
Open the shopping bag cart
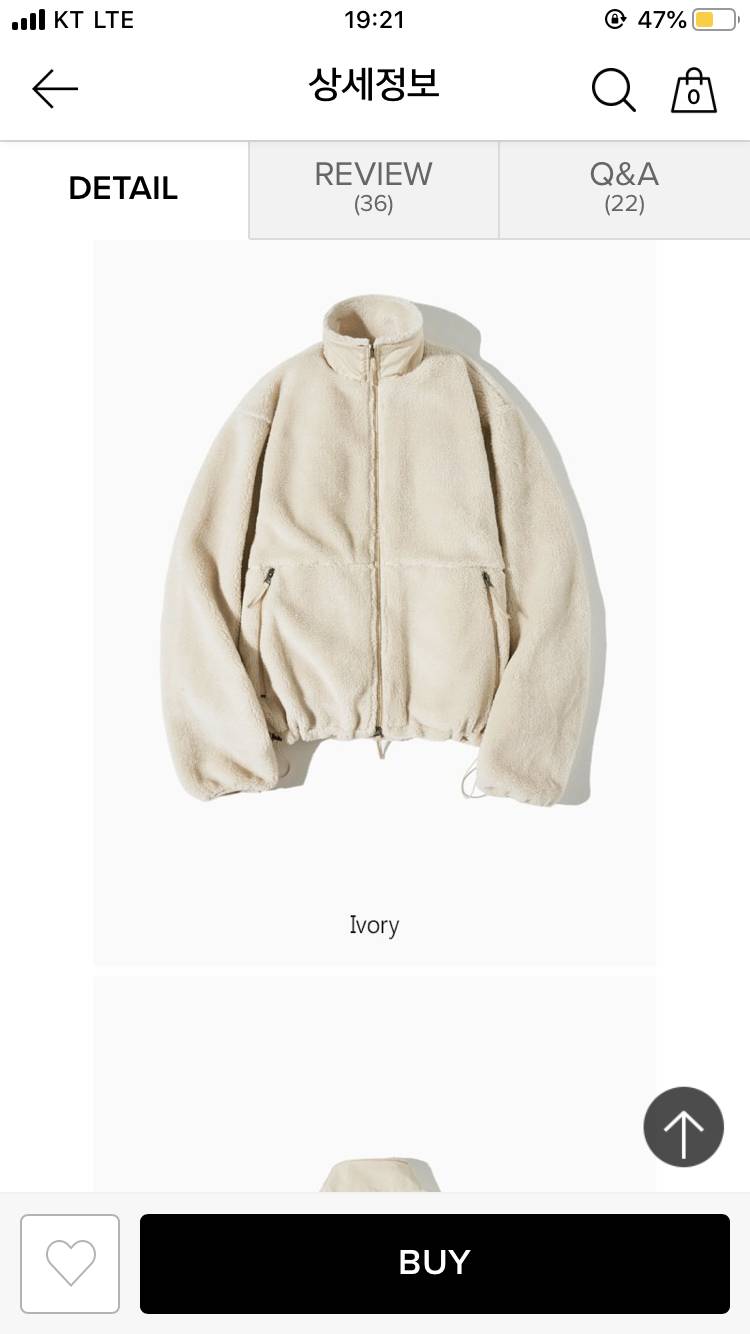pos(693,91)
